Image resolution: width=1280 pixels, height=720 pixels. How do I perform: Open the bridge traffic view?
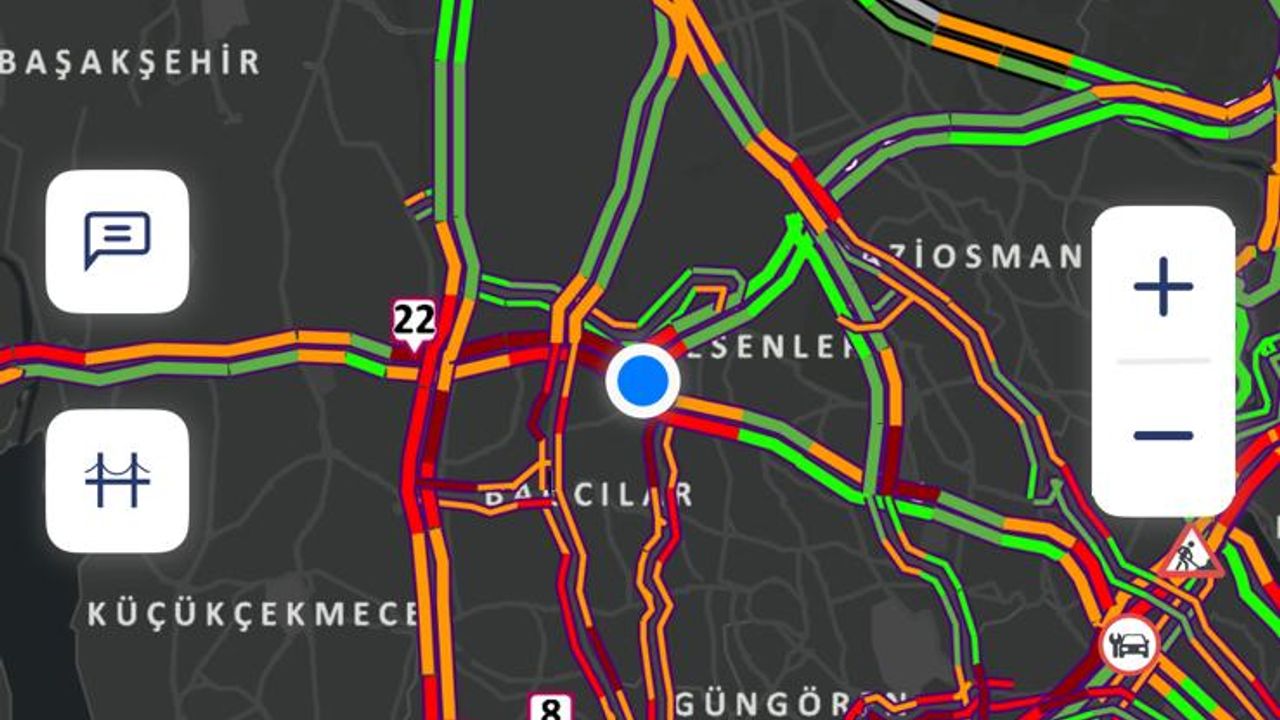coord(117,480)
